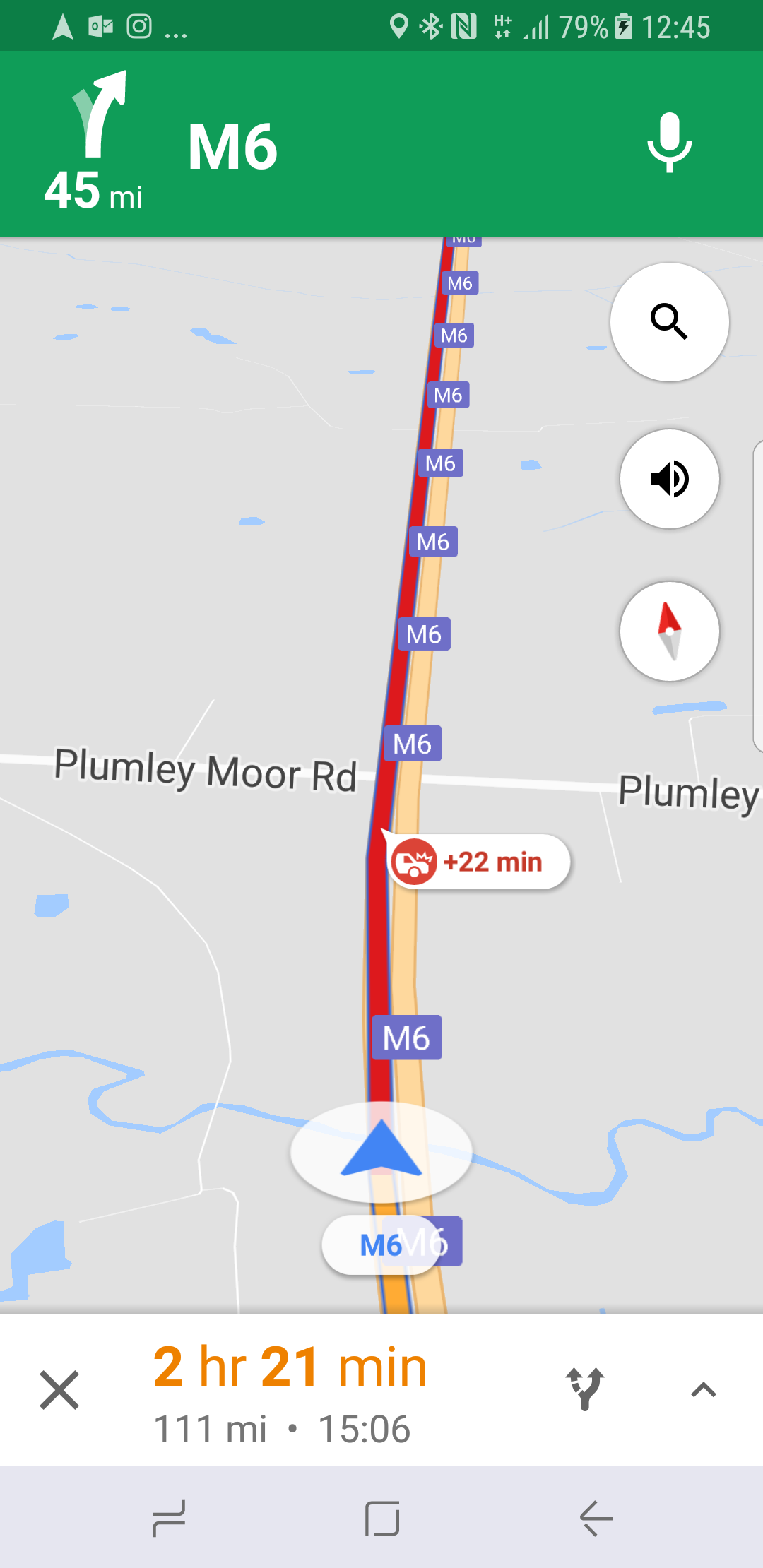Image resolution: width=763 pixels, height=1568 pixels.
Task: Tap the compass to reorient the map
Action: click(669, 631)
